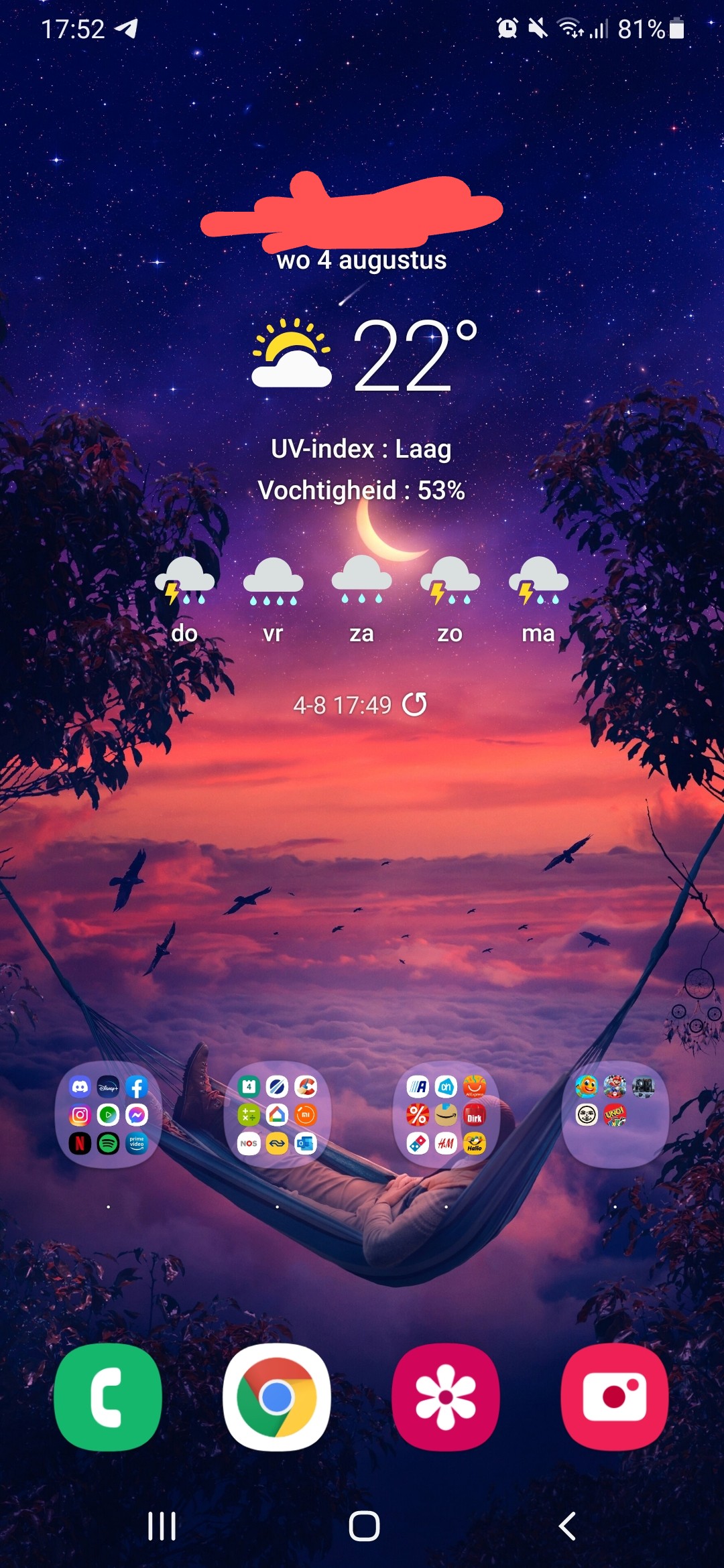
Task: Open the weather widget showing 22°
Action: point(362,356)
